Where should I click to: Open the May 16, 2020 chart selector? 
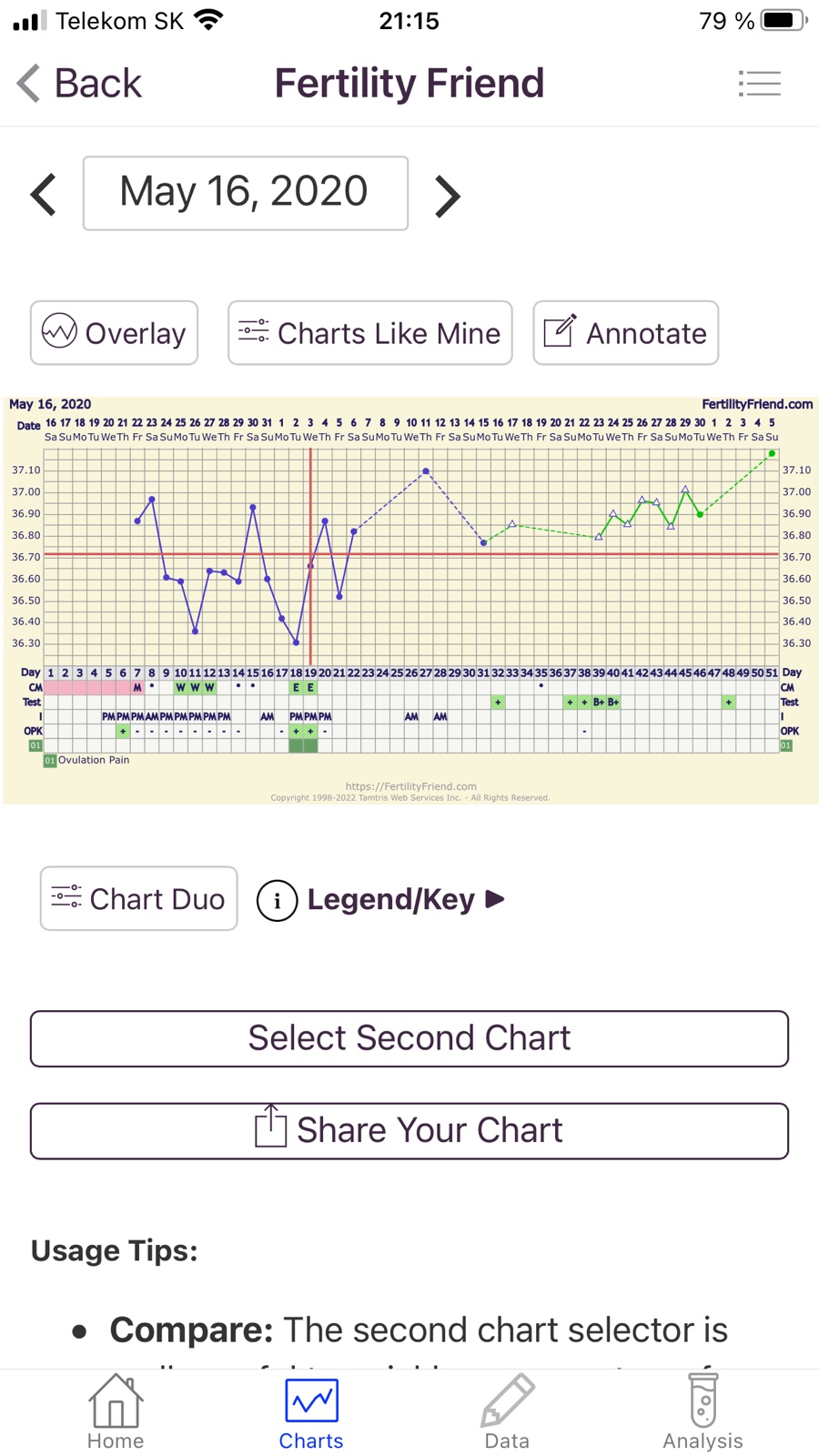coord(245,193)
